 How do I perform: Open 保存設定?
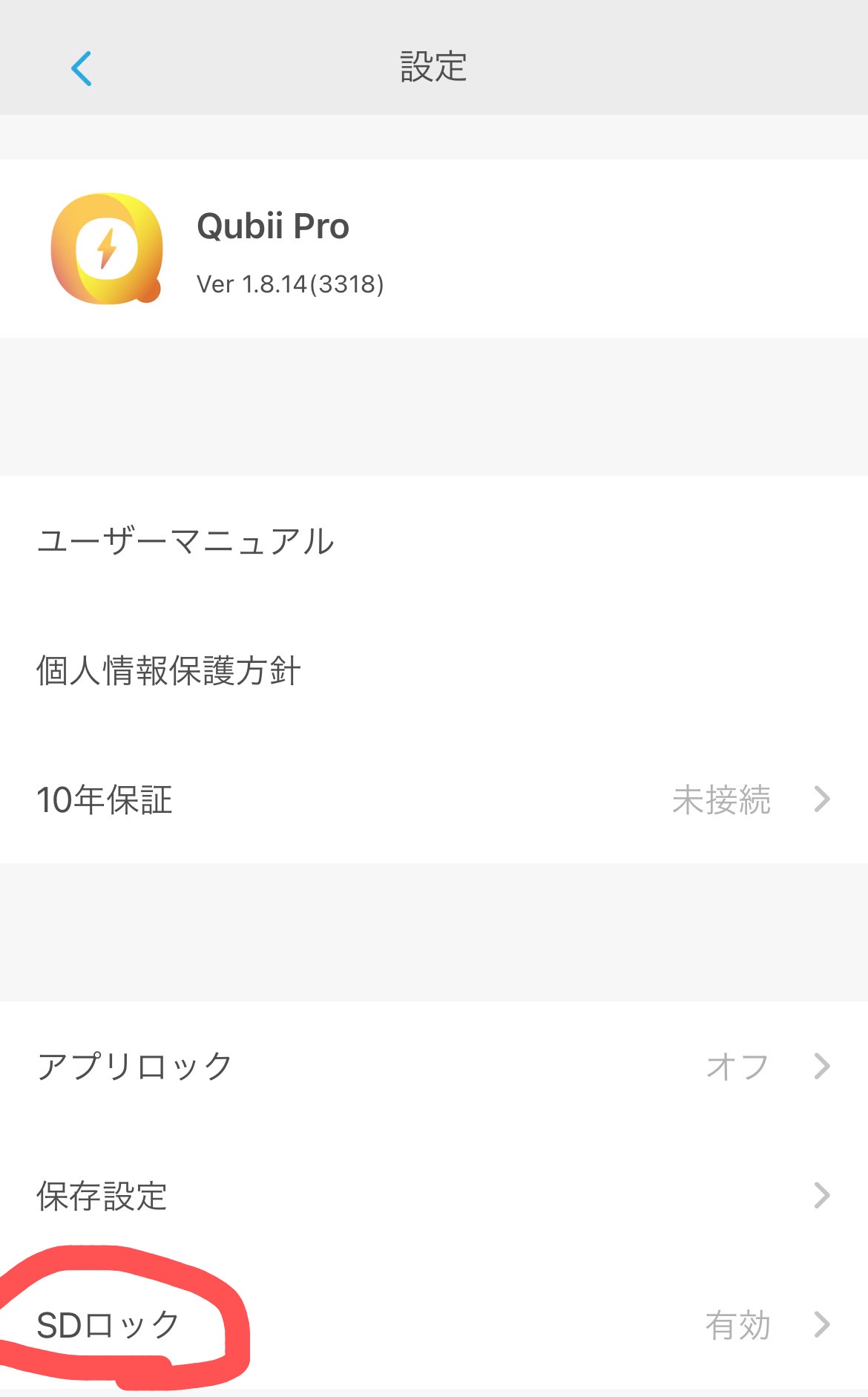(433, 1196)
